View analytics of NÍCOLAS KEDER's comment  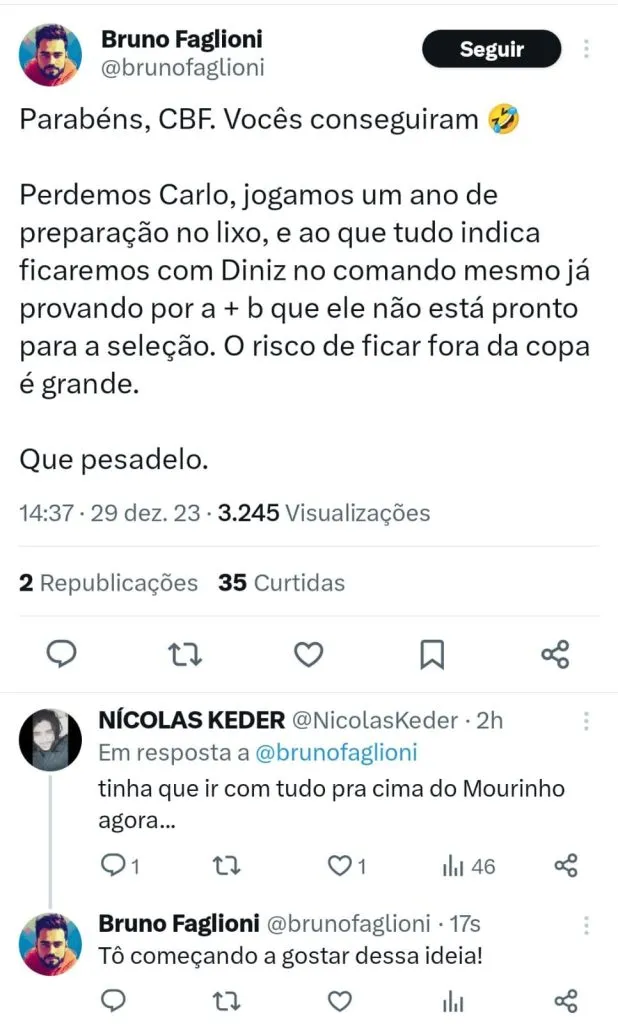(468, 865)
